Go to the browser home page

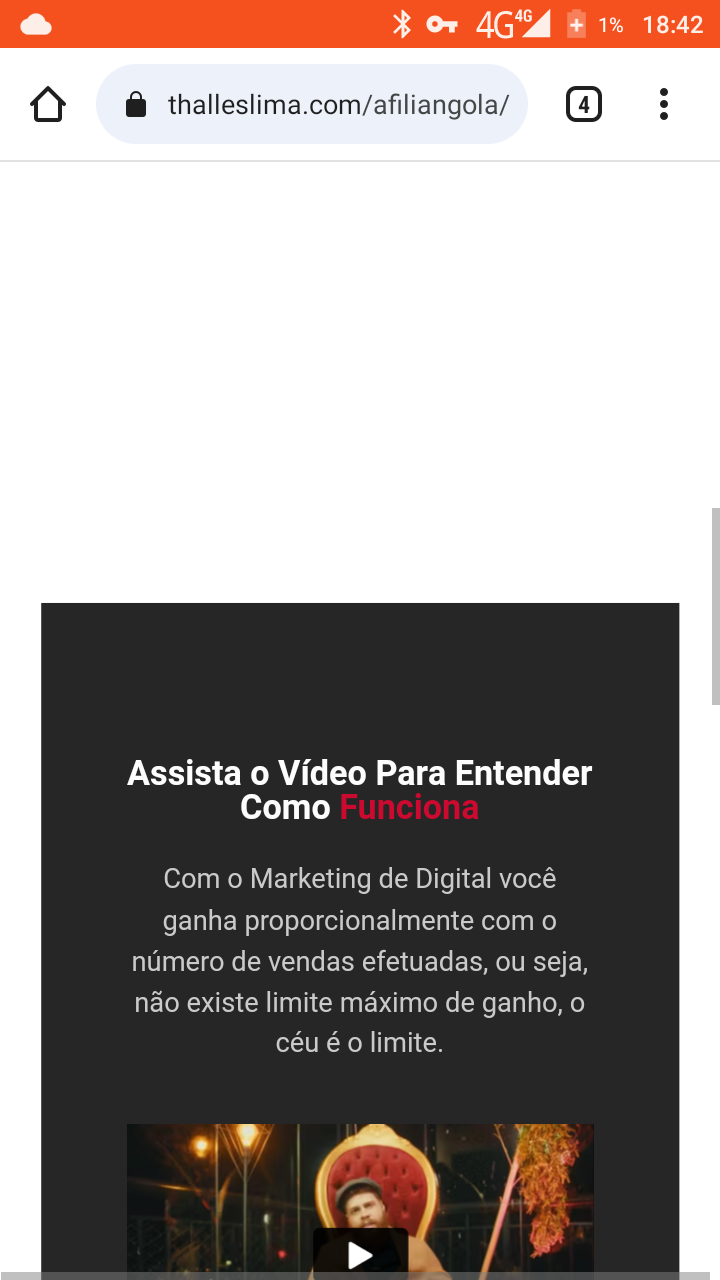coord(48,104)
